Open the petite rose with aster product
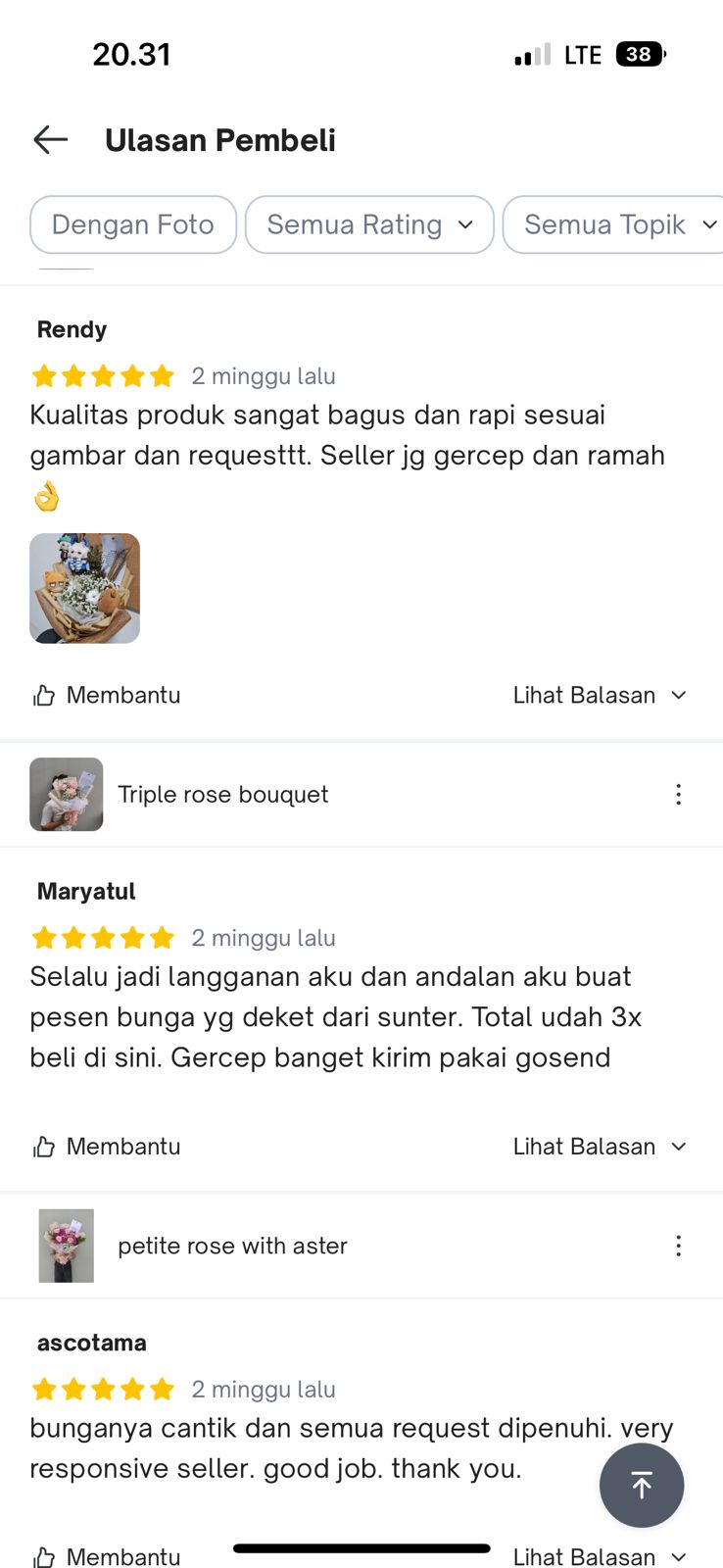 pos(232,1246)
